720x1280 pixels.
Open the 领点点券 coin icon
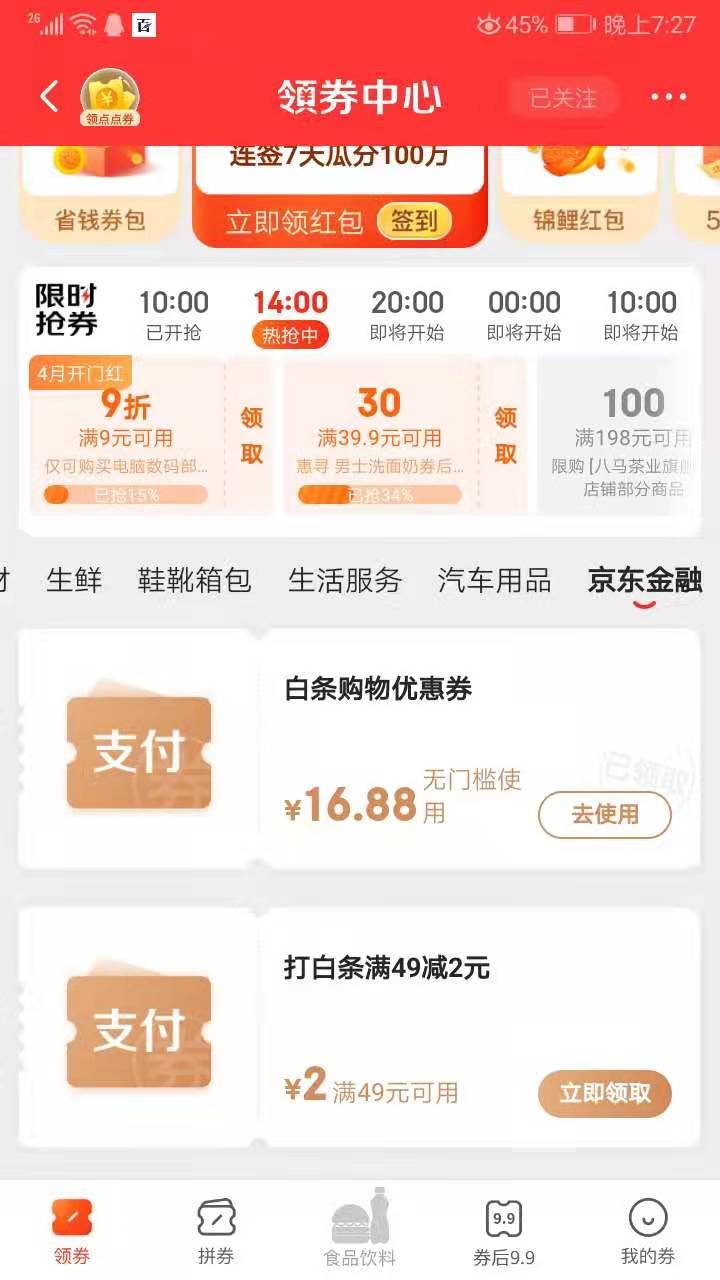click(109, 98)
